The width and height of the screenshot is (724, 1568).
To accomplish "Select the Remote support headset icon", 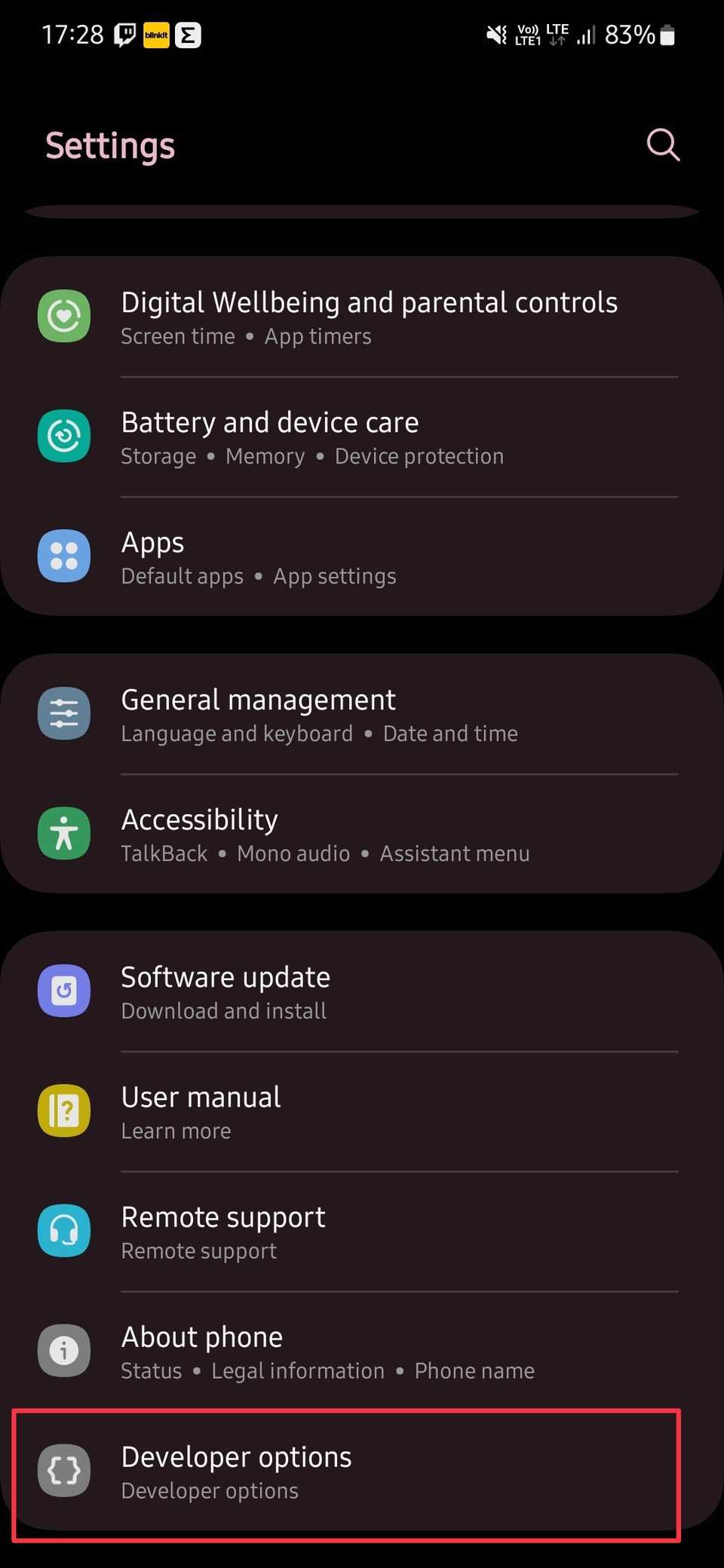I will 64,1231.
